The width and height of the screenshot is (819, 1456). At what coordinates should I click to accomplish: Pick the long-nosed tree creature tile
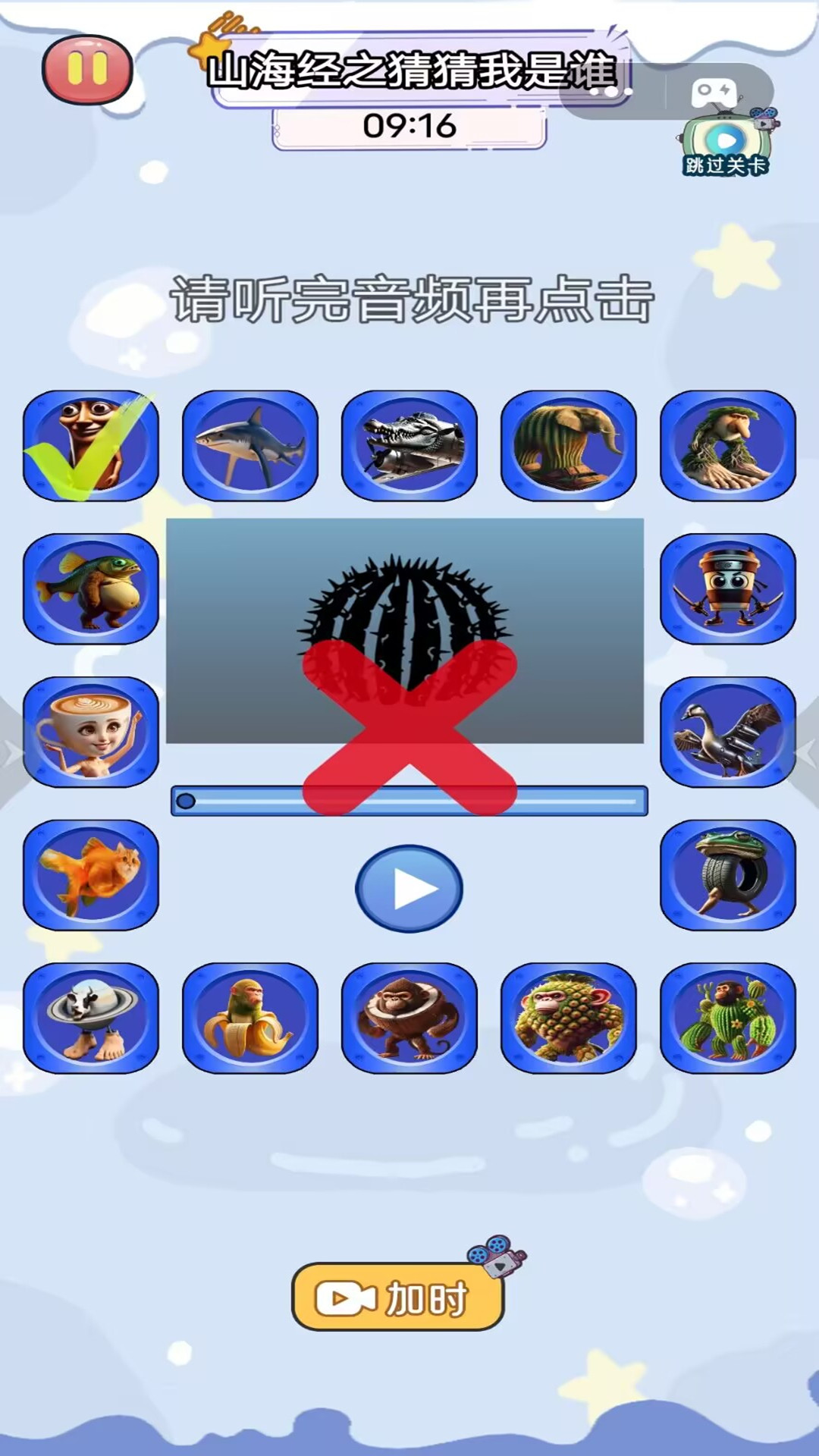727,446
